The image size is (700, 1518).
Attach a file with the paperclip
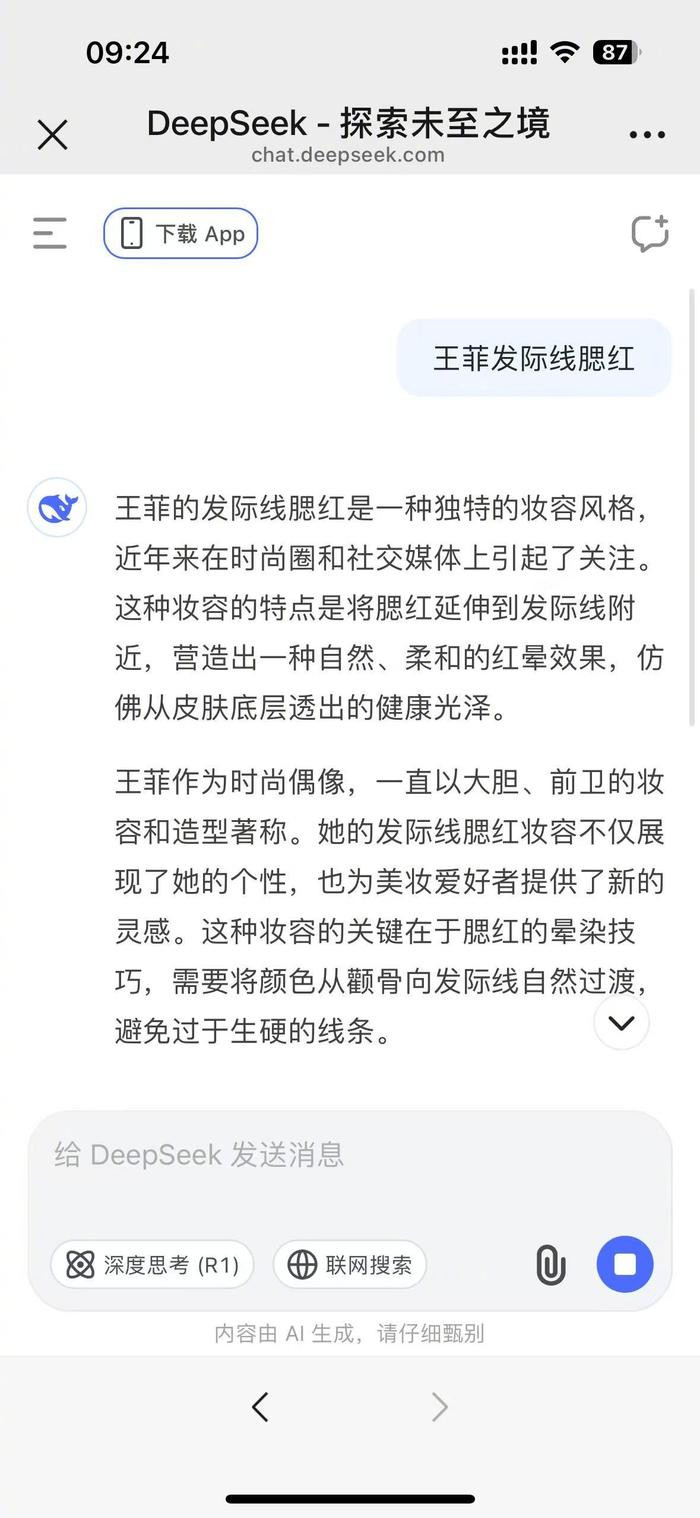[x=550, y=1265]
